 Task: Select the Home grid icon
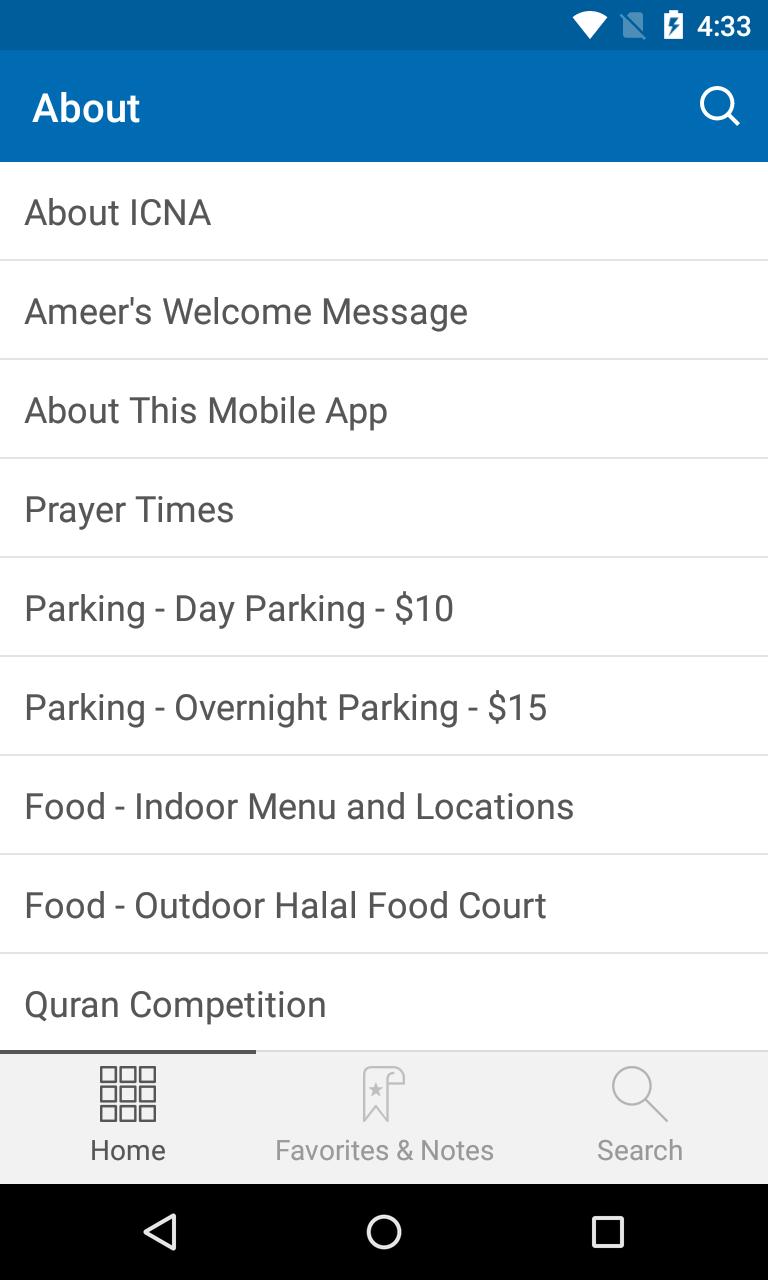click(127, 1095)
